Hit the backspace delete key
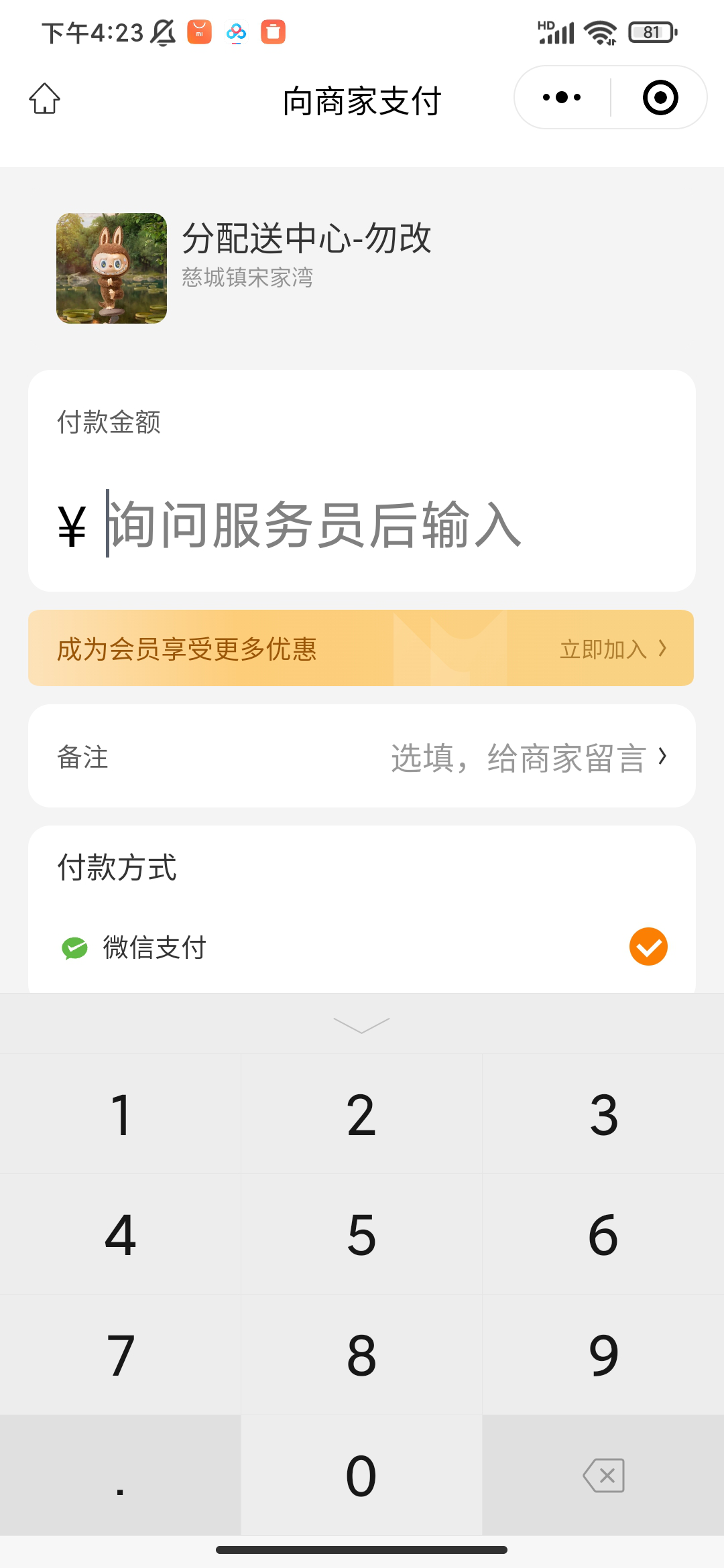The image size is (724, 1568). click(603, 1476)
